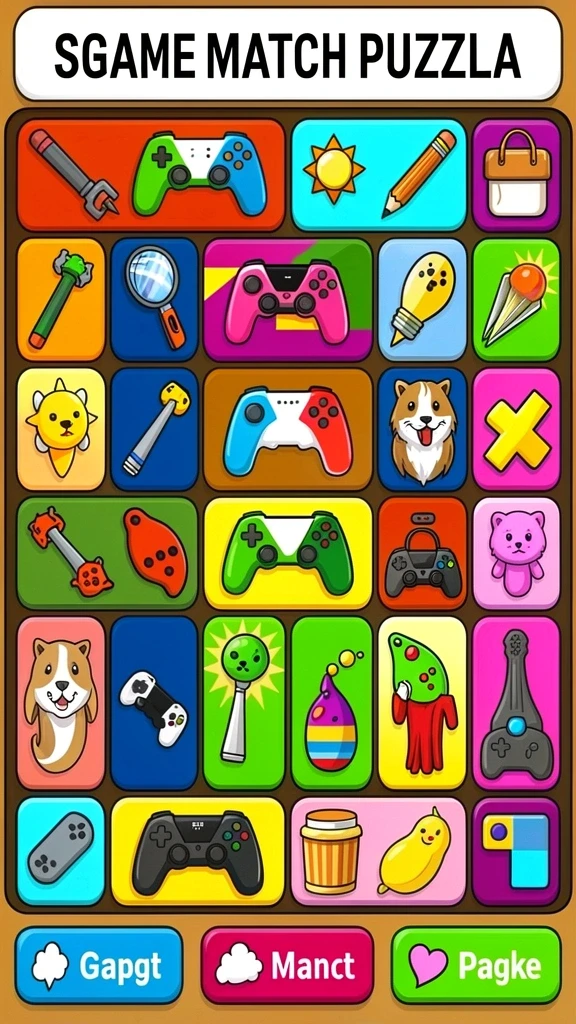Tap the guinea pig on blue tile
This screenshot has height=1024, width=576.
click(x=423, y=429)
